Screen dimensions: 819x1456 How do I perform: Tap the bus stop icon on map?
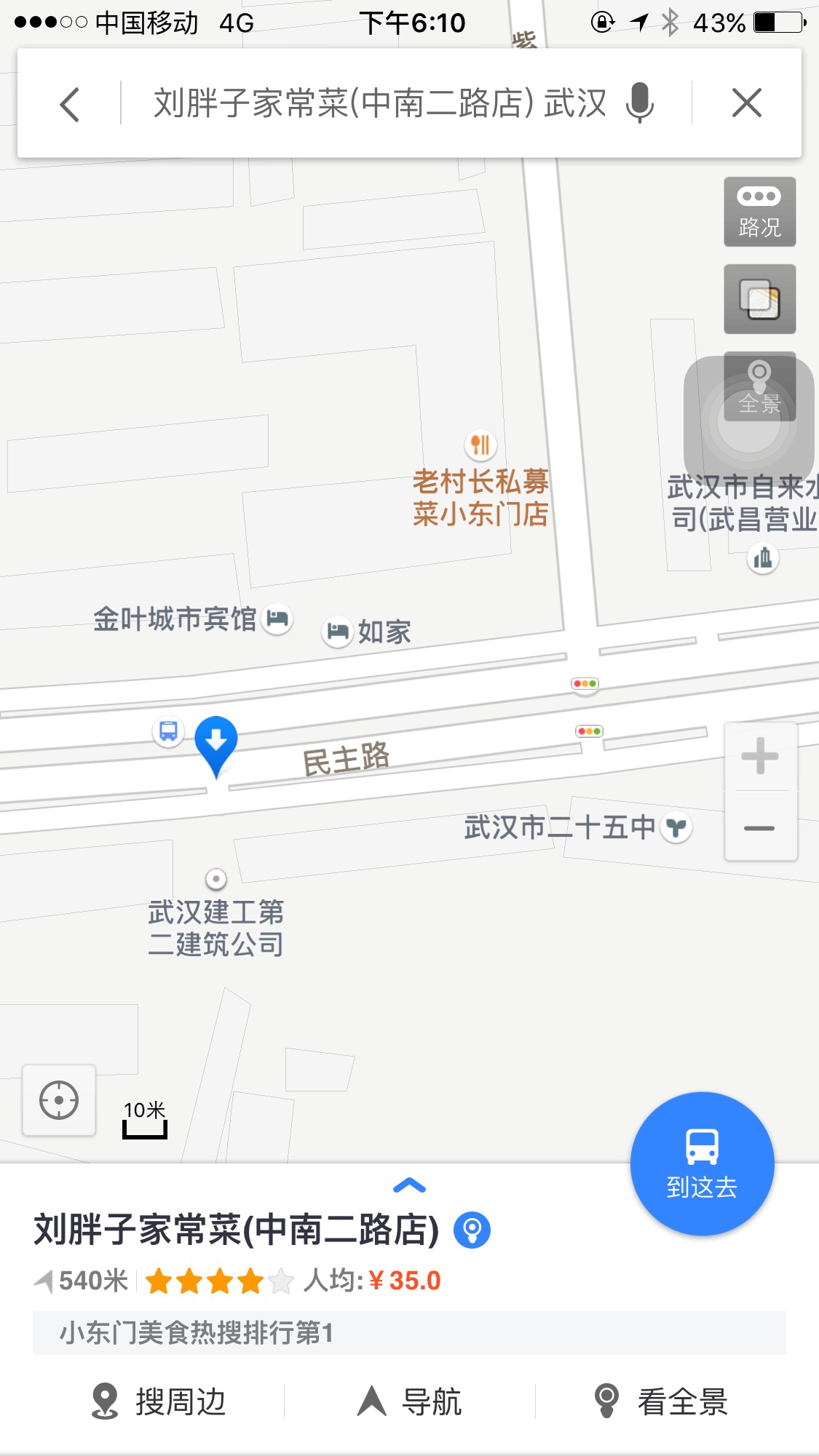pos(168,731)
